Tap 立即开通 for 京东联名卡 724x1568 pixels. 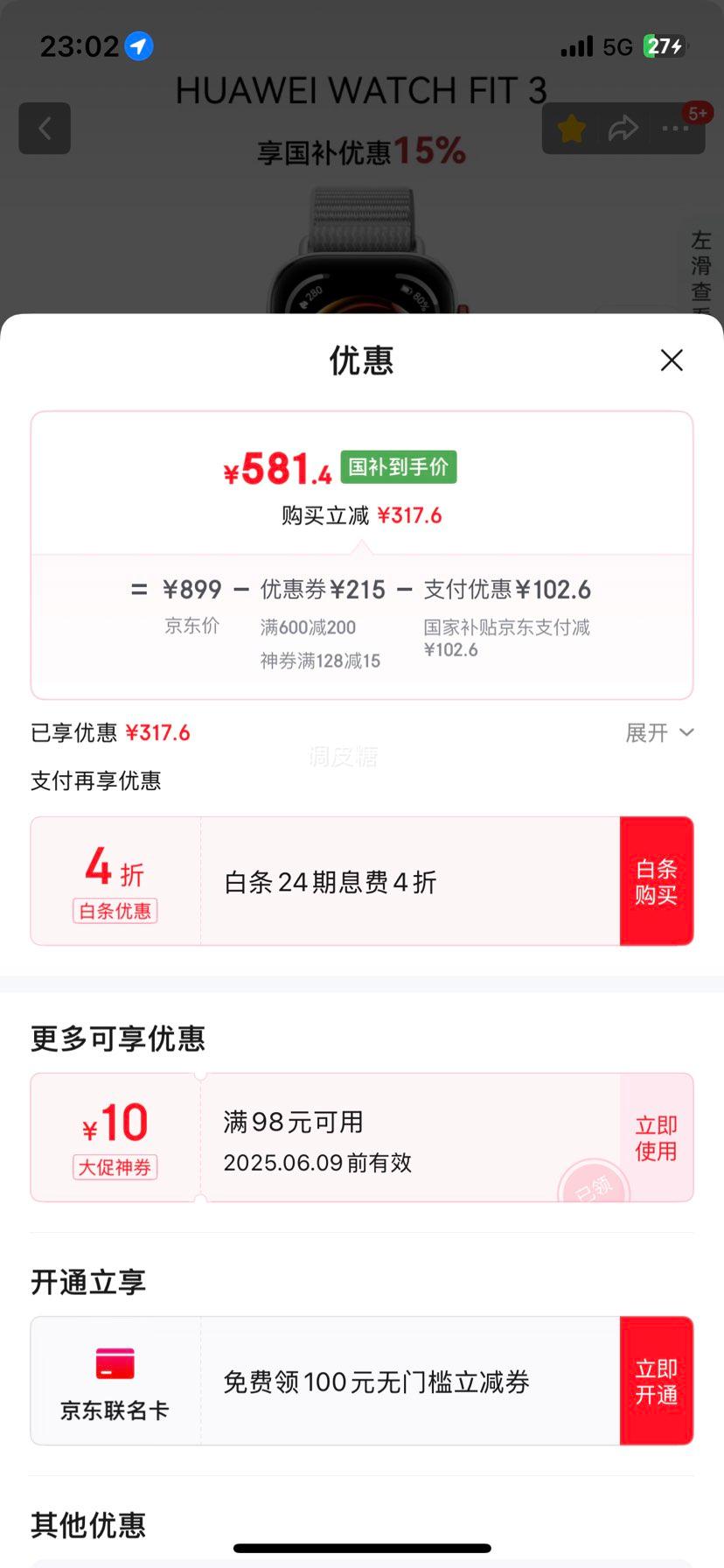(657, 1381)
